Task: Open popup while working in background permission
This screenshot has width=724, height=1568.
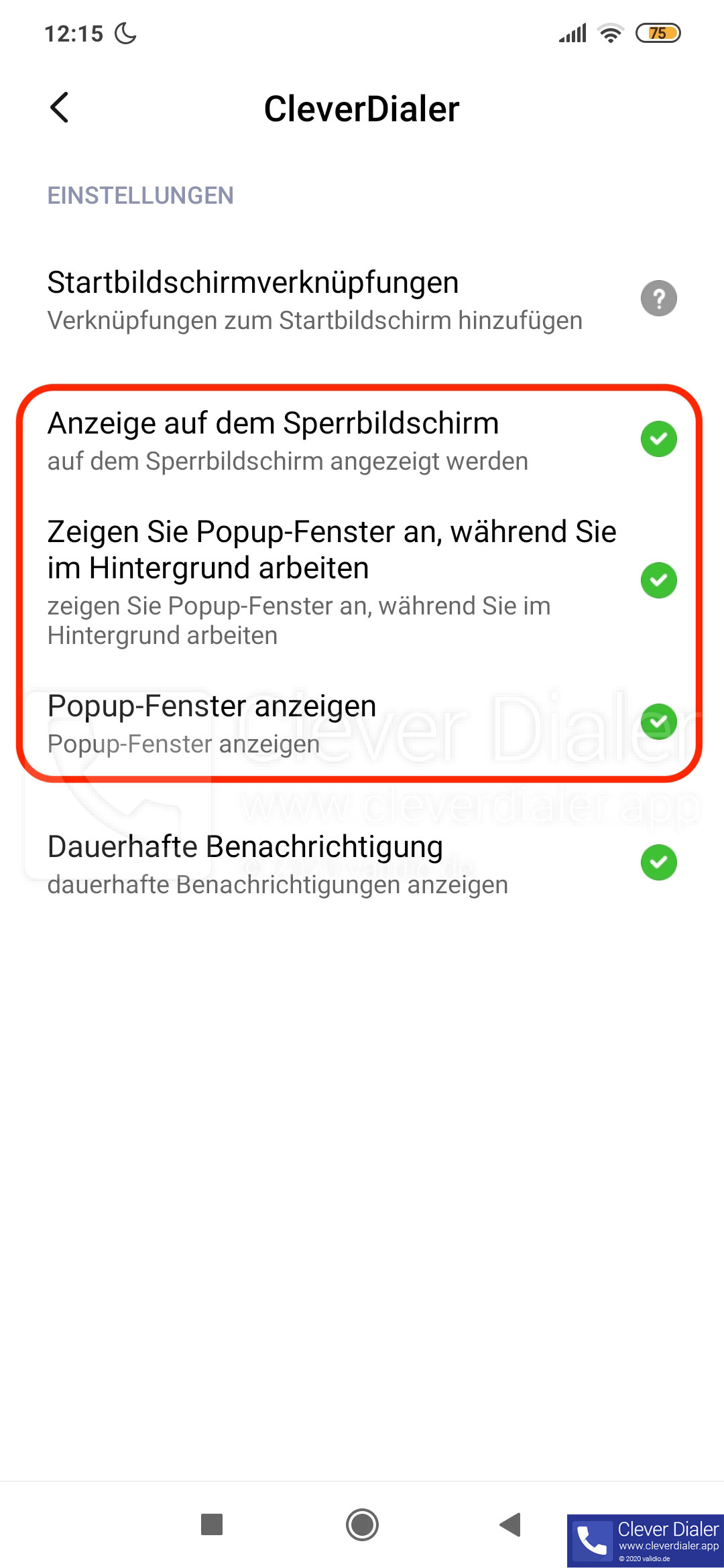Action: (x=362, y=581)
